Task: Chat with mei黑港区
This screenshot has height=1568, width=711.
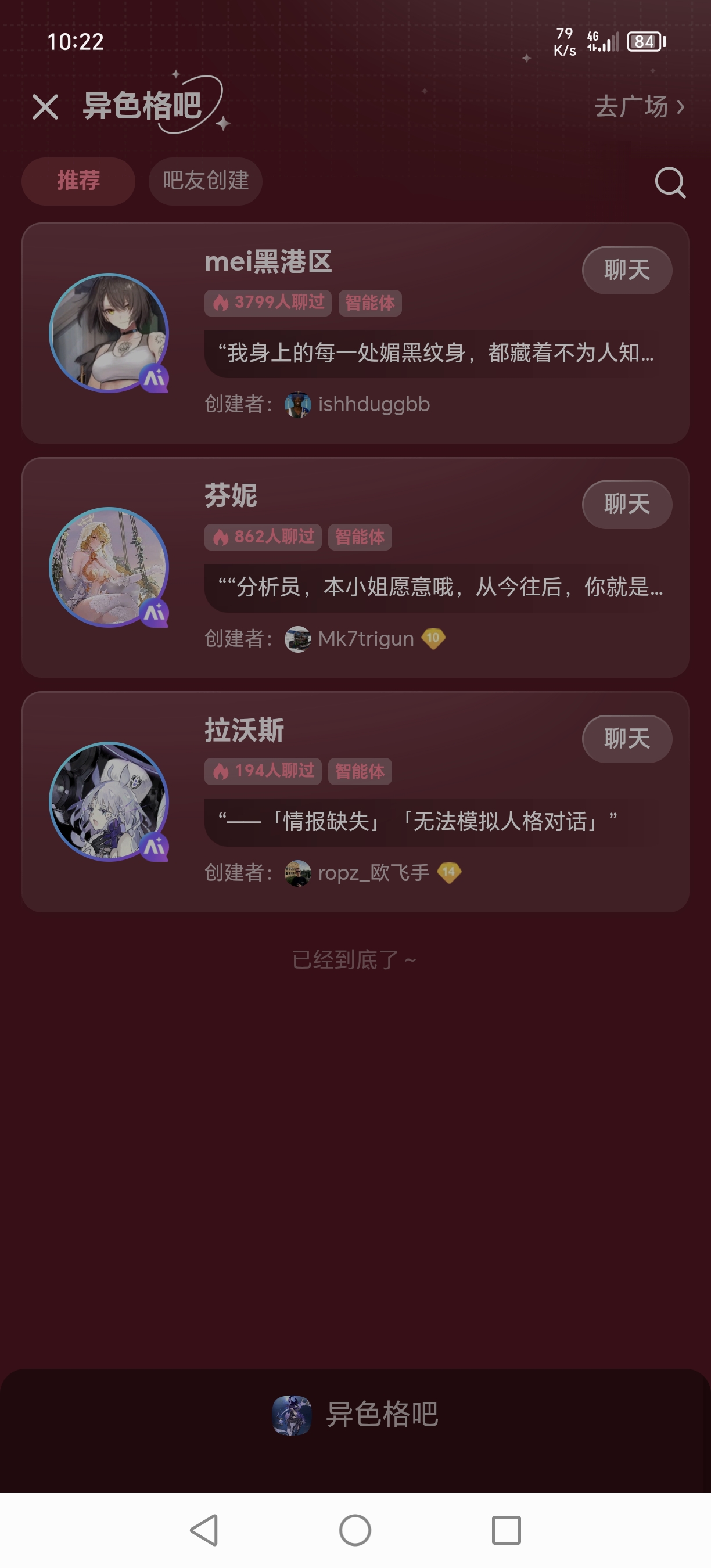Action: point(626,270)
